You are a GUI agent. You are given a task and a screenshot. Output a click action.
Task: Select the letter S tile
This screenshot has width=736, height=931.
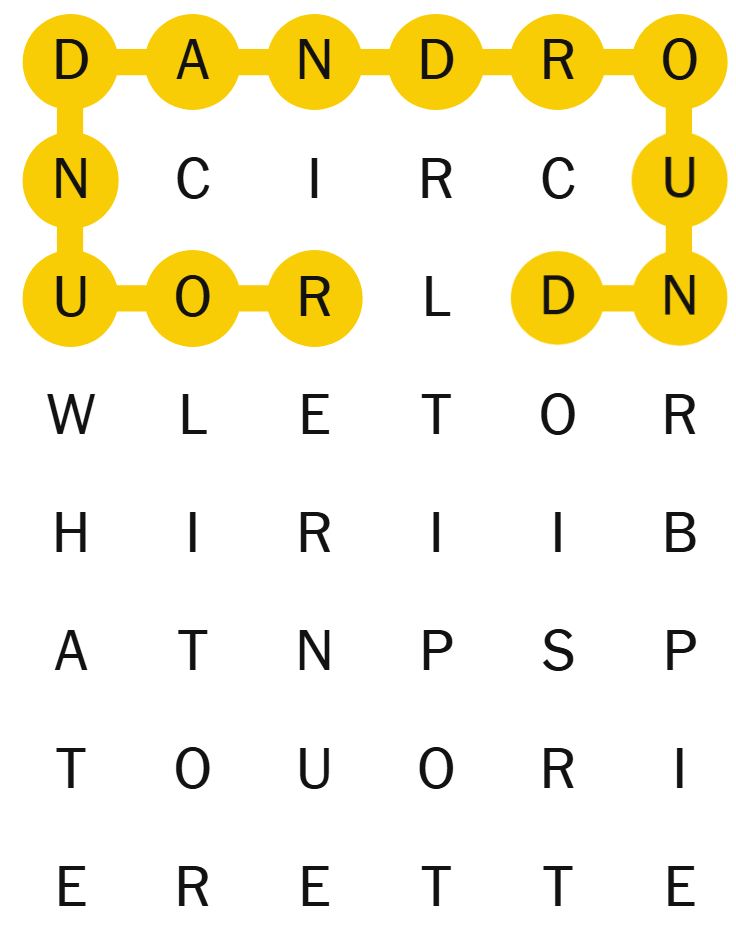558,652
